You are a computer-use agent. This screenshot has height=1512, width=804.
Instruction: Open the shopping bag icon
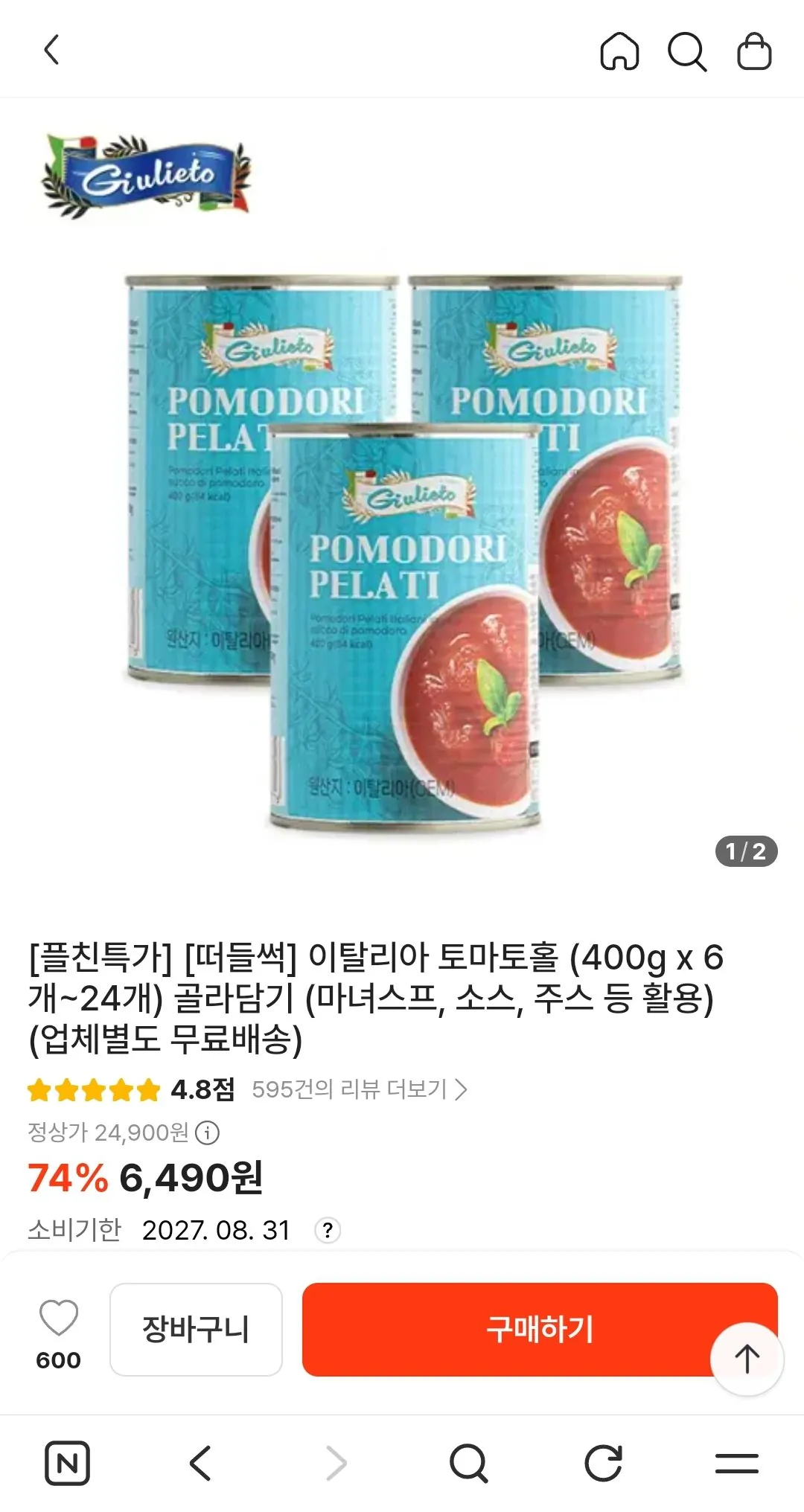pos(756,53)
